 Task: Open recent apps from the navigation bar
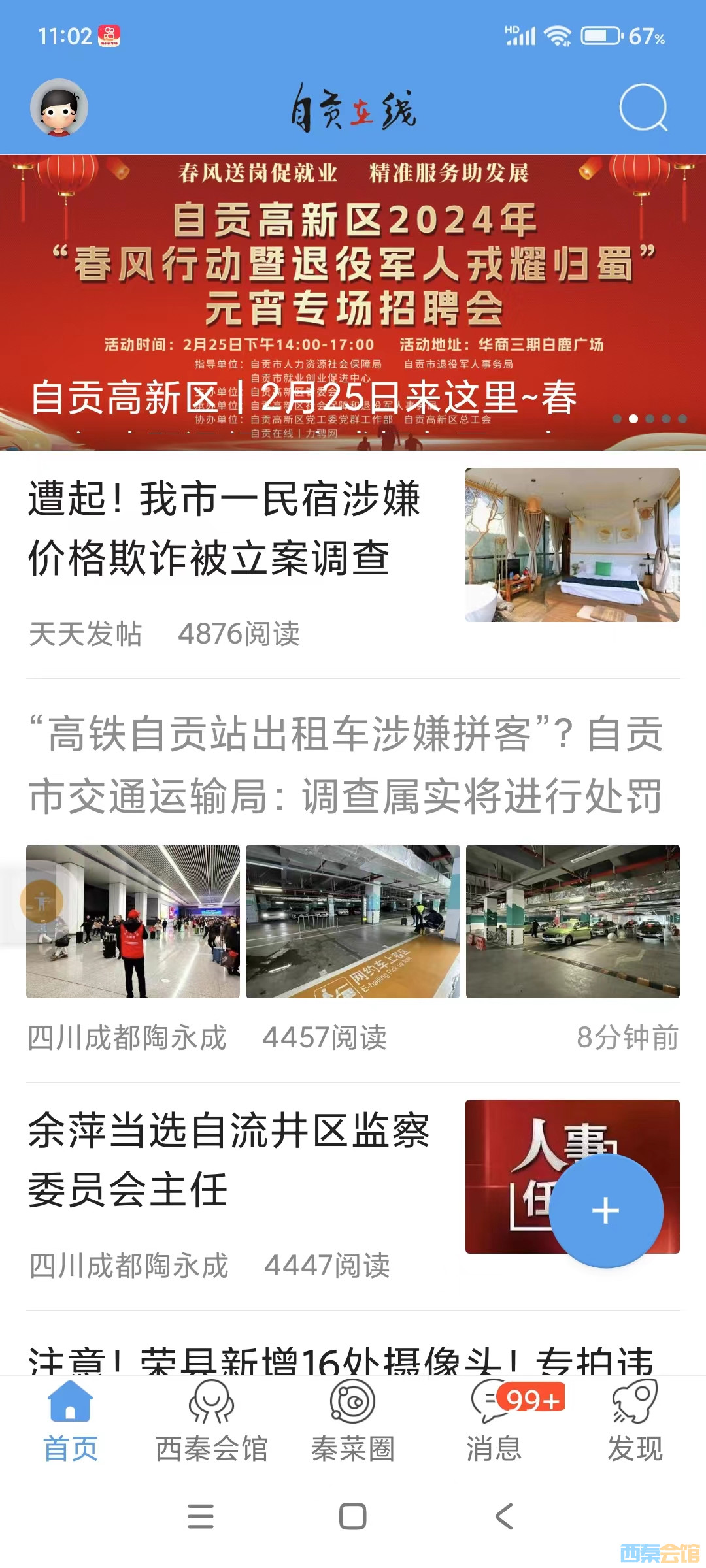tap(201, 1516)
